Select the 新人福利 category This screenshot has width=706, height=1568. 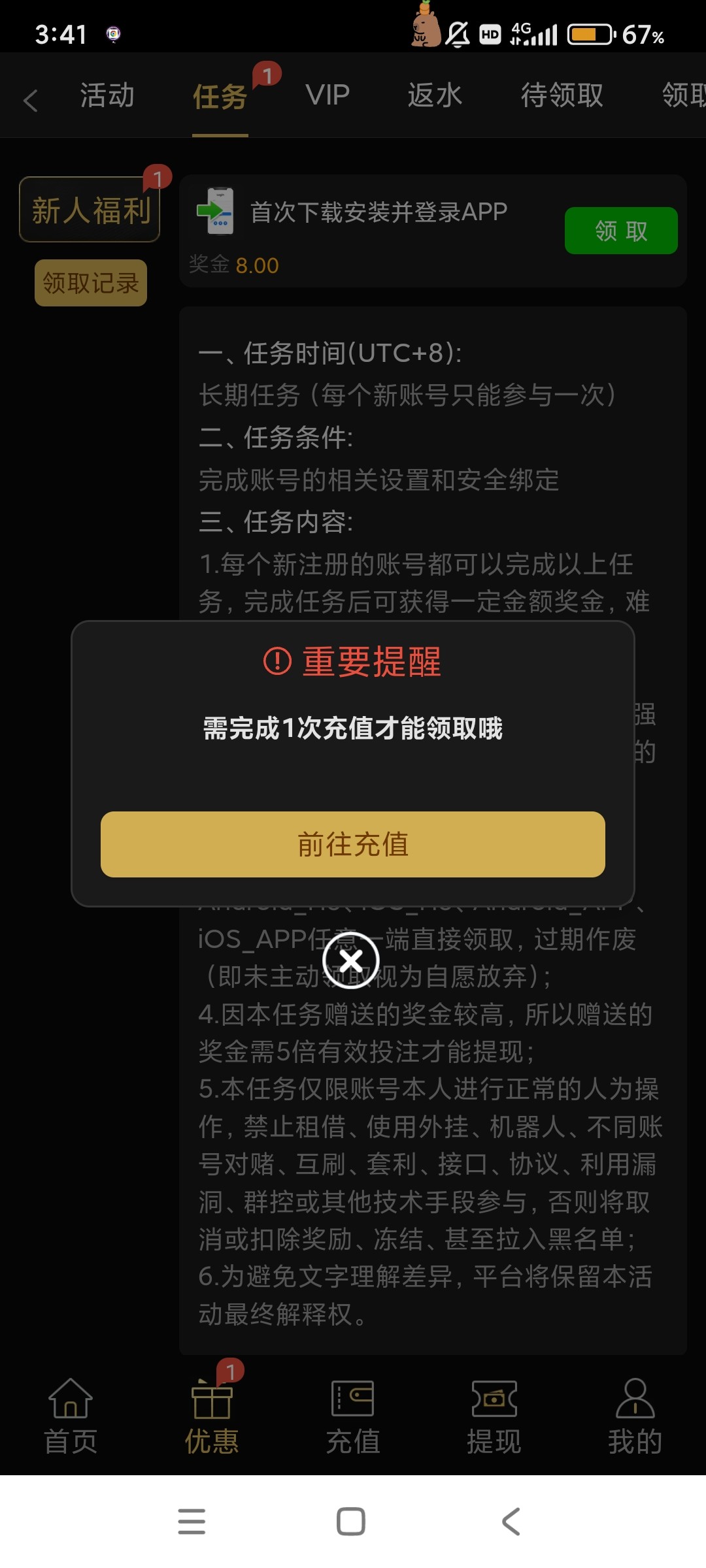[x=90, y=210]
